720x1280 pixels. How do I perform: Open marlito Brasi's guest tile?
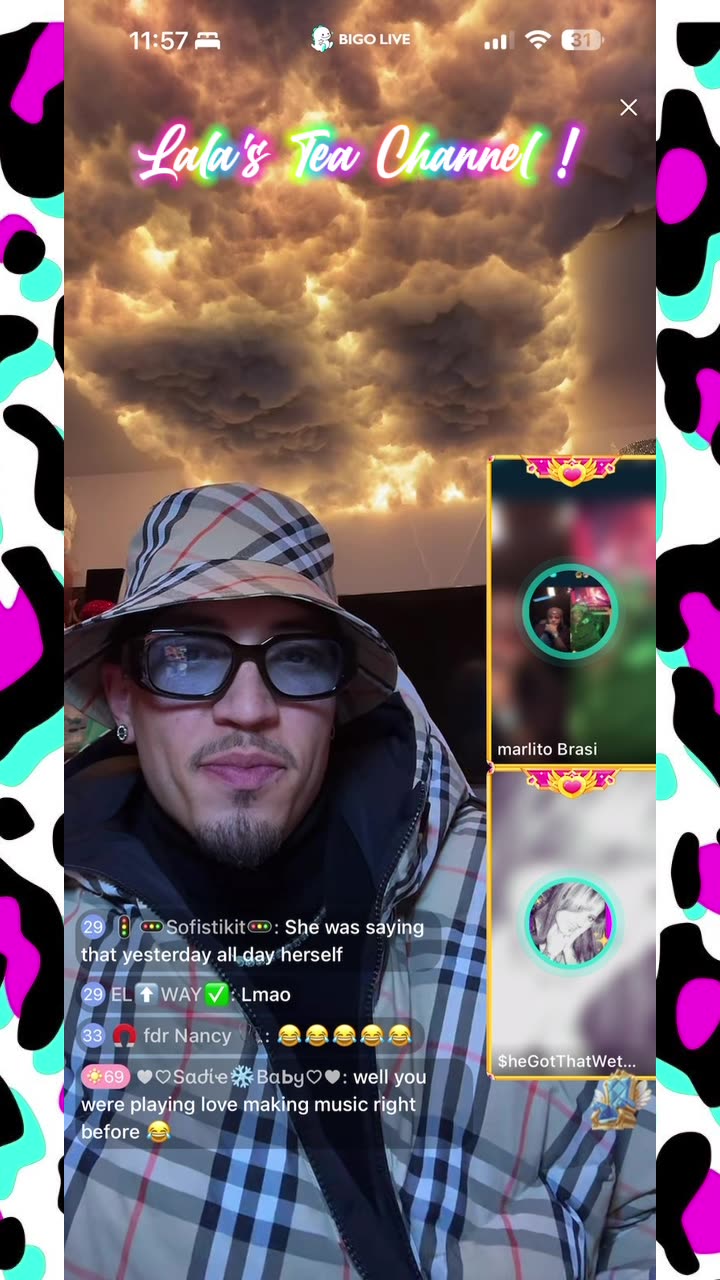coord(571,612)
